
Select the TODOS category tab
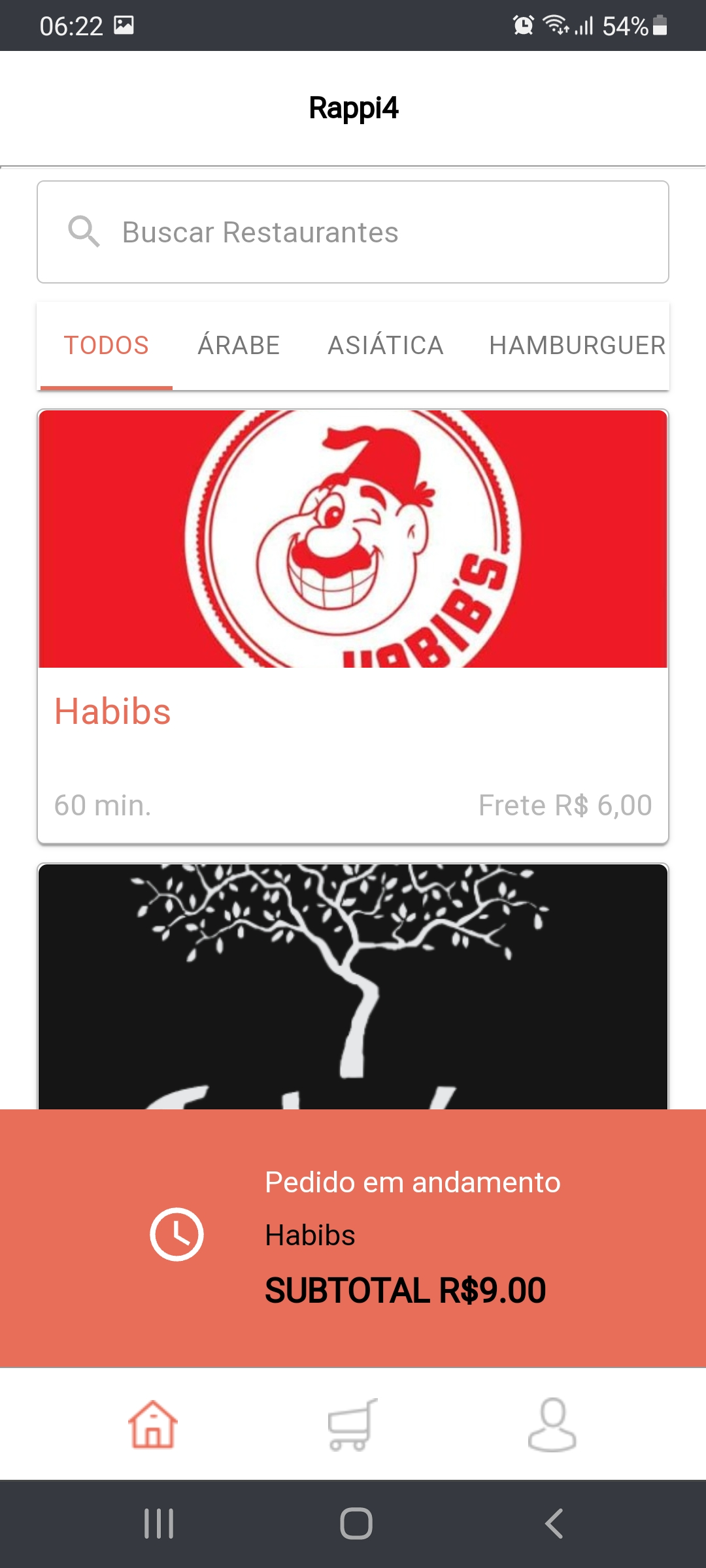[107, 344]
